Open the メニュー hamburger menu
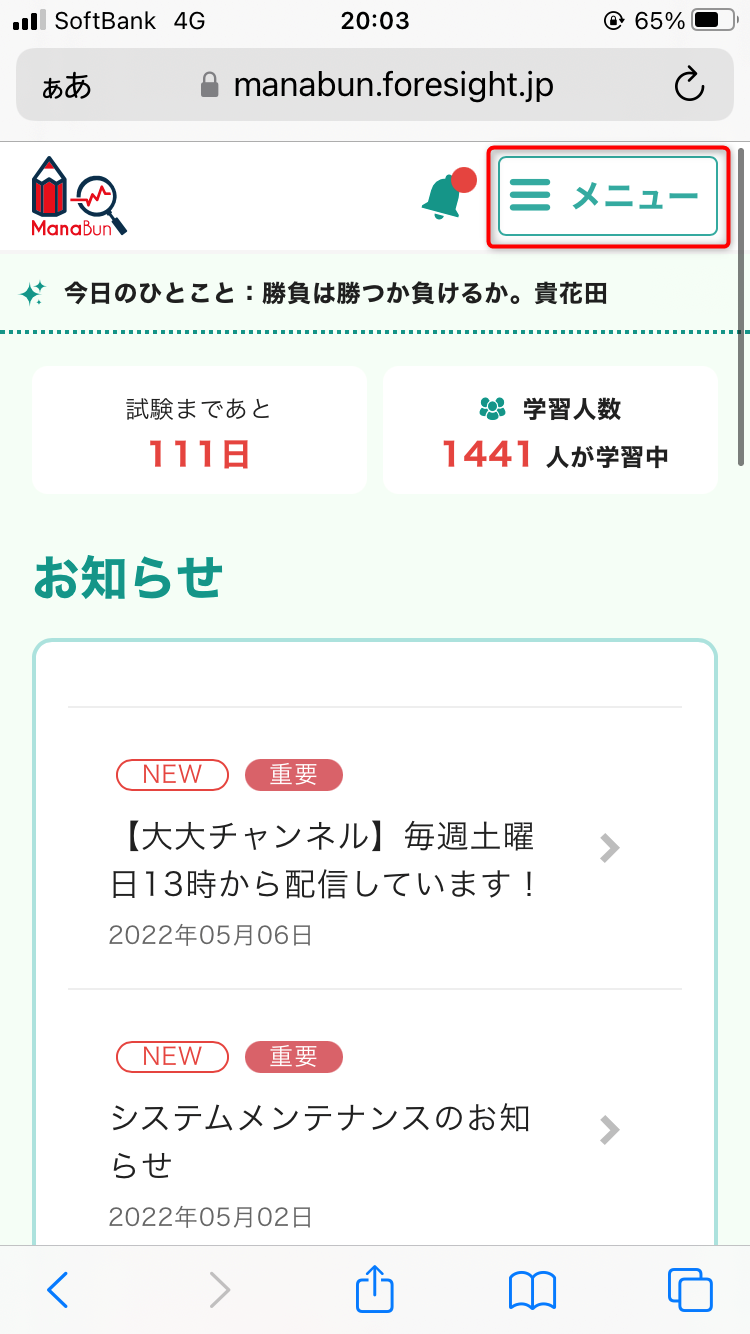The width and height of the screenshot is (750, 1334). click(x=608, y=196)
